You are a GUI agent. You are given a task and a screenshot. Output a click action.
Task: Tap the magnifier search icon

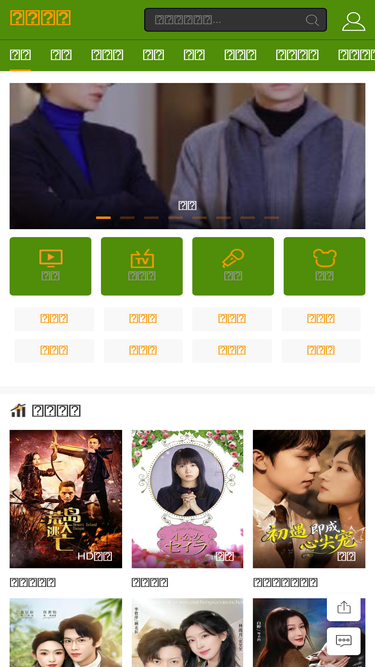pos(312,20)
